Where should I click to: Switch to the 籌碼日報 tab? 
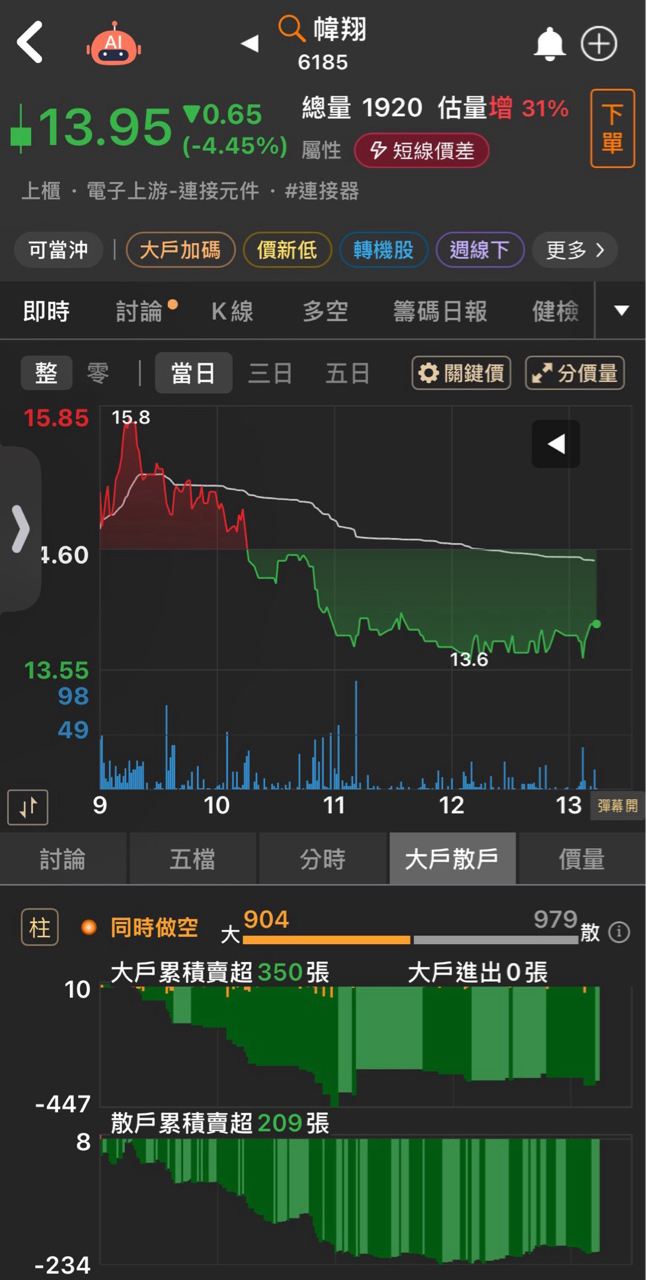point(440,312)
